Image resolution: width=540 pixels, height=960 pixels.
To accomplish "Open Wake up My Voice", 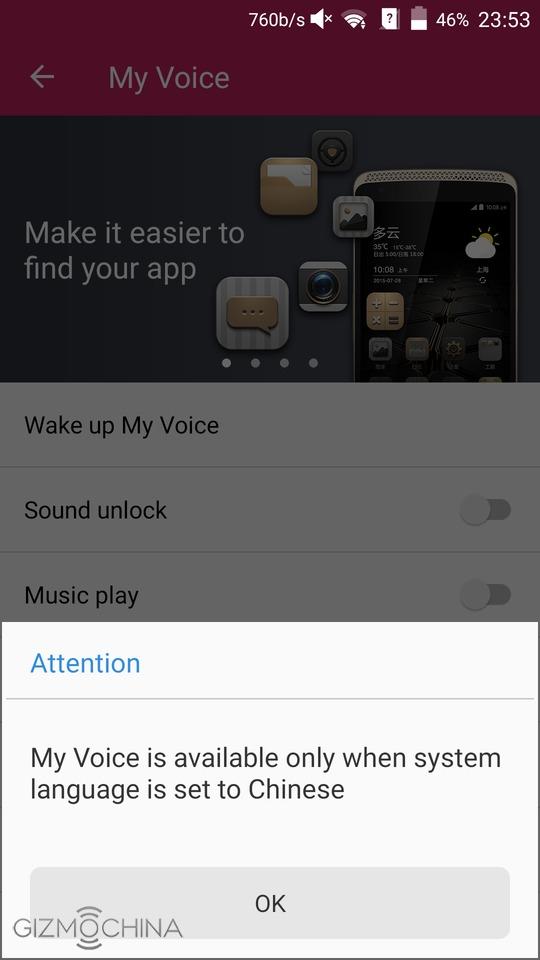I will click(270, 425).
